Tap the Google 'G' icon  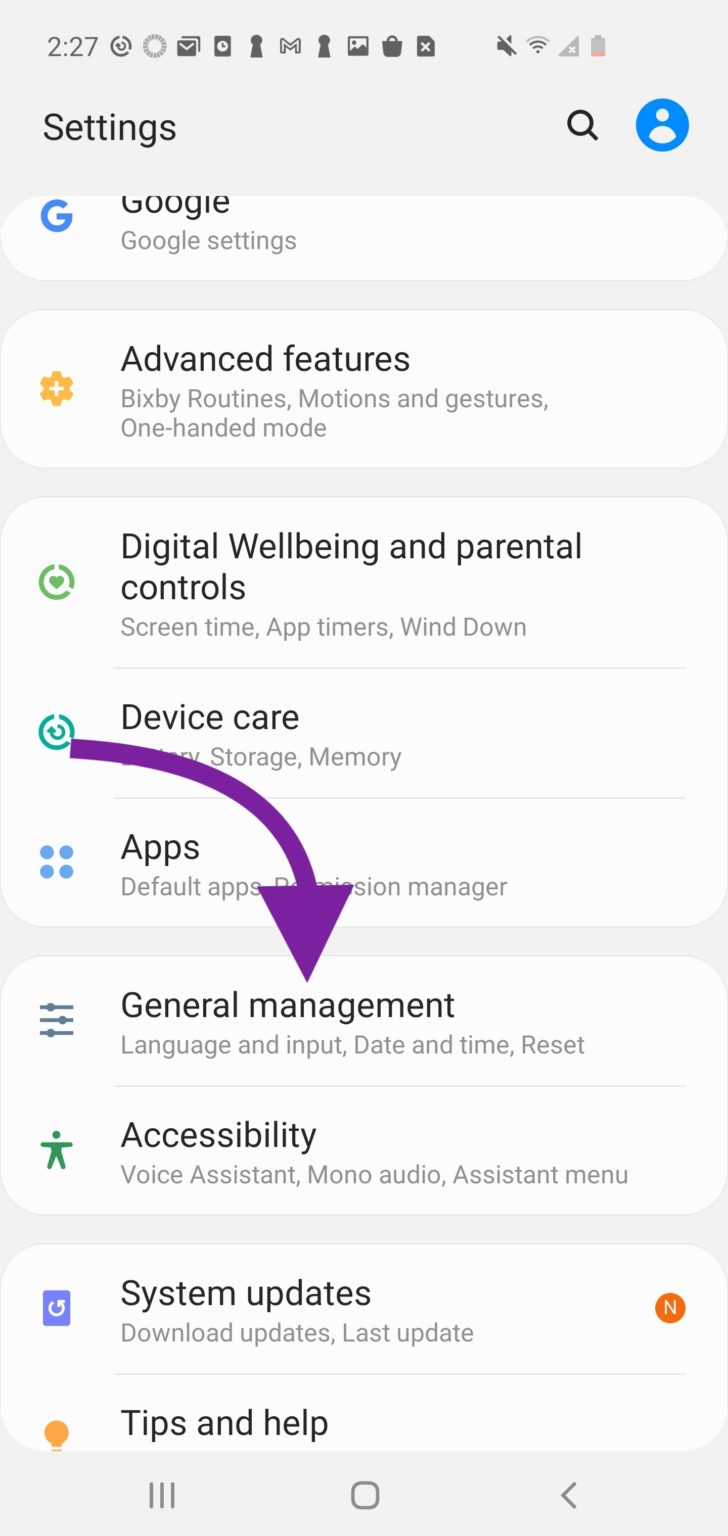coord(56,215)
